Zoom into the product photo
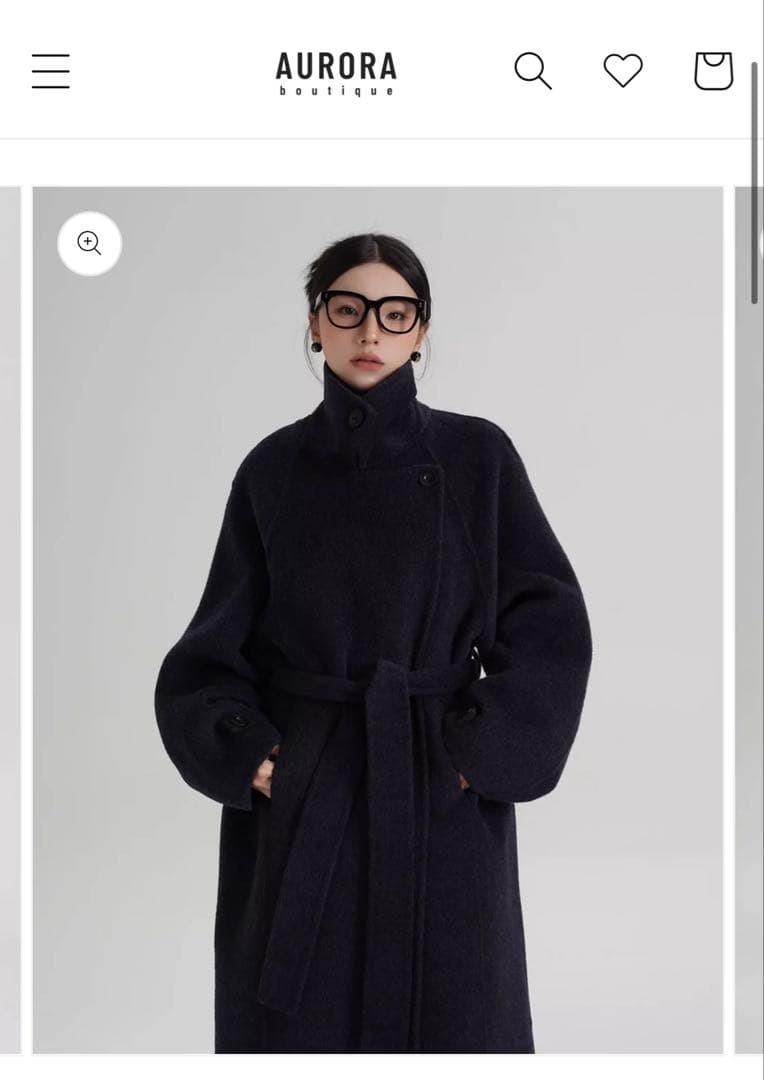The image size is (764, 1080). coord(89,243)
